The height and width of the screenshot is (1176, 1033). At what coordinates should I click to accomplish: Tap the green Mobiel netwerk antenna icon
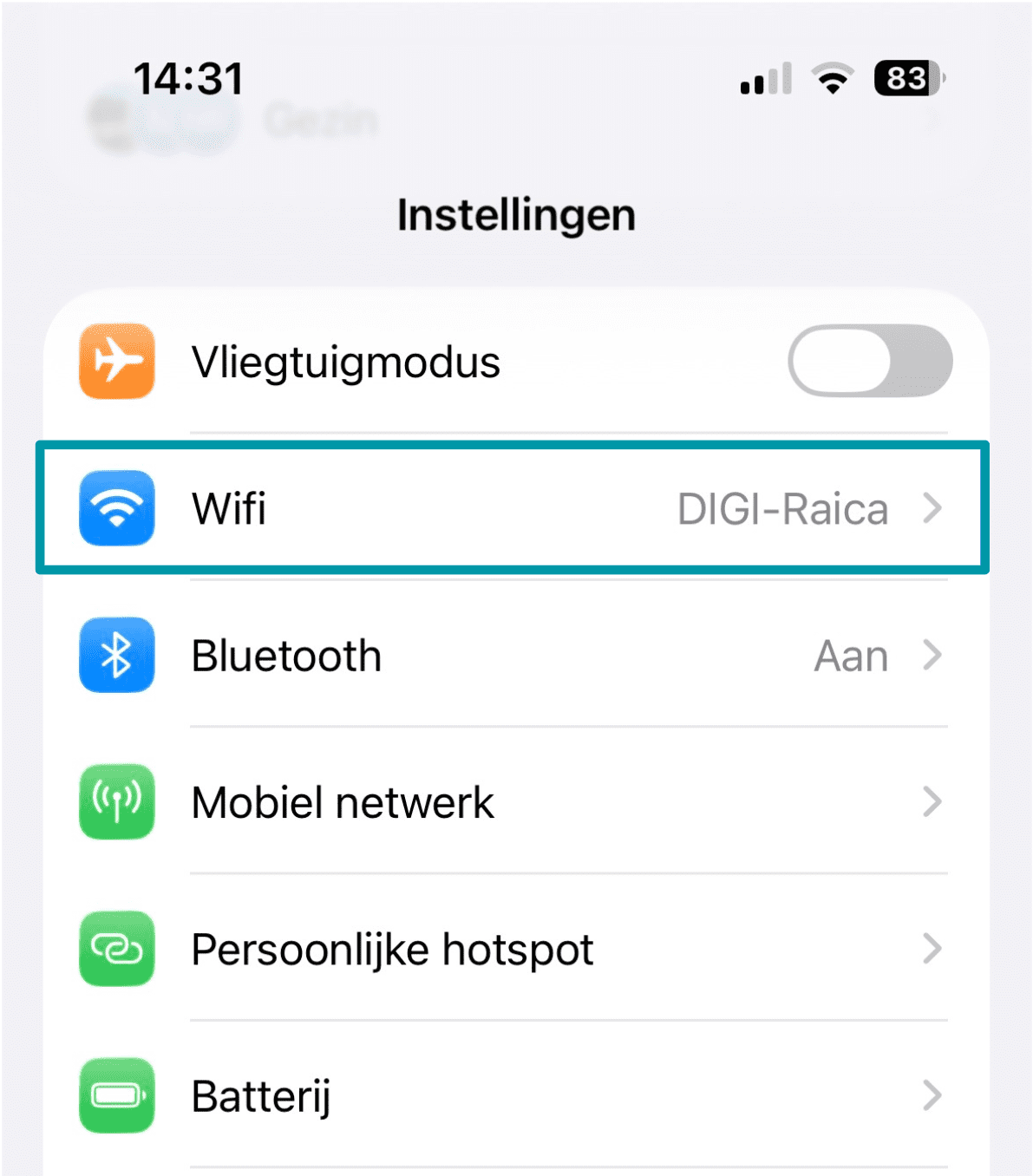[116, 802]
